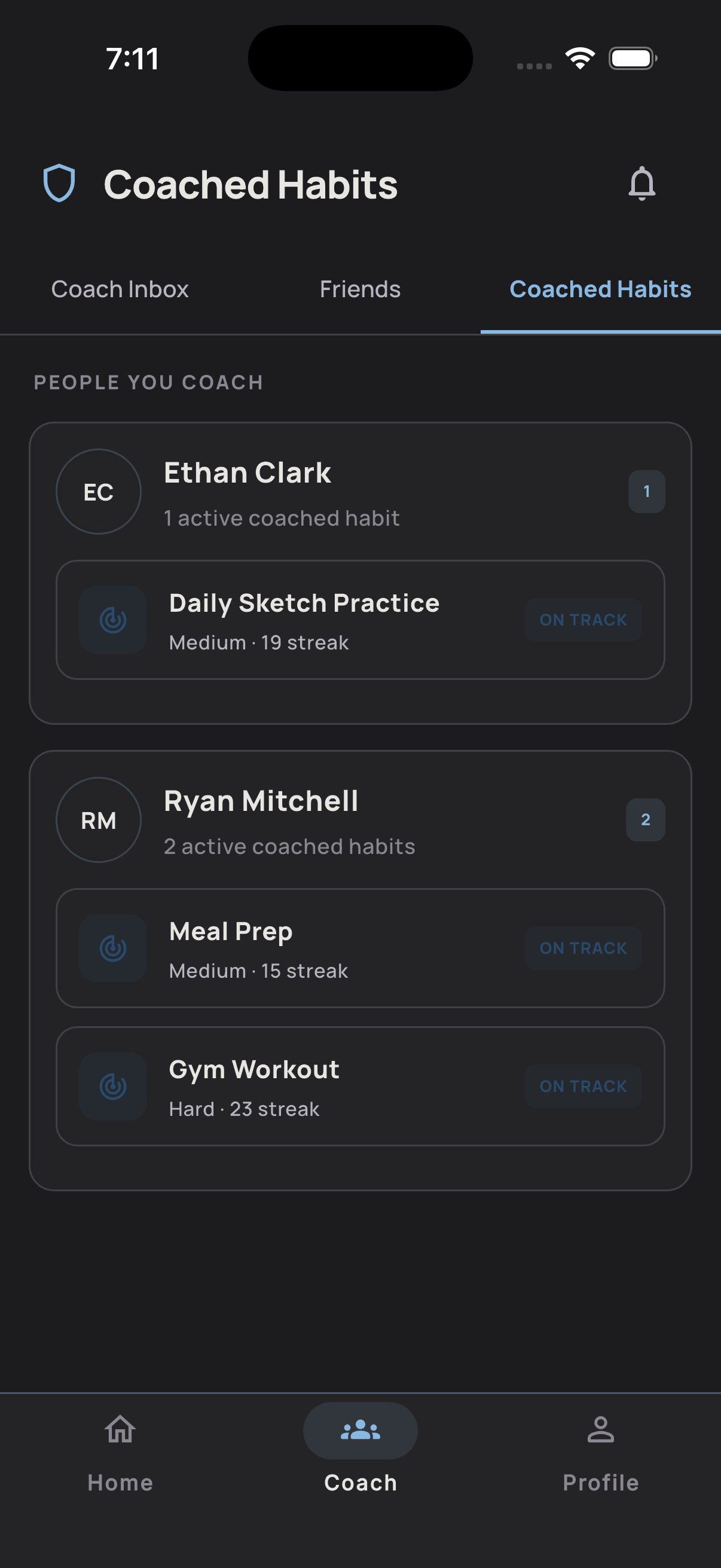Click Ryan Mitchell's RM avatar circle

pyautogui.click(x=98, y=819)
